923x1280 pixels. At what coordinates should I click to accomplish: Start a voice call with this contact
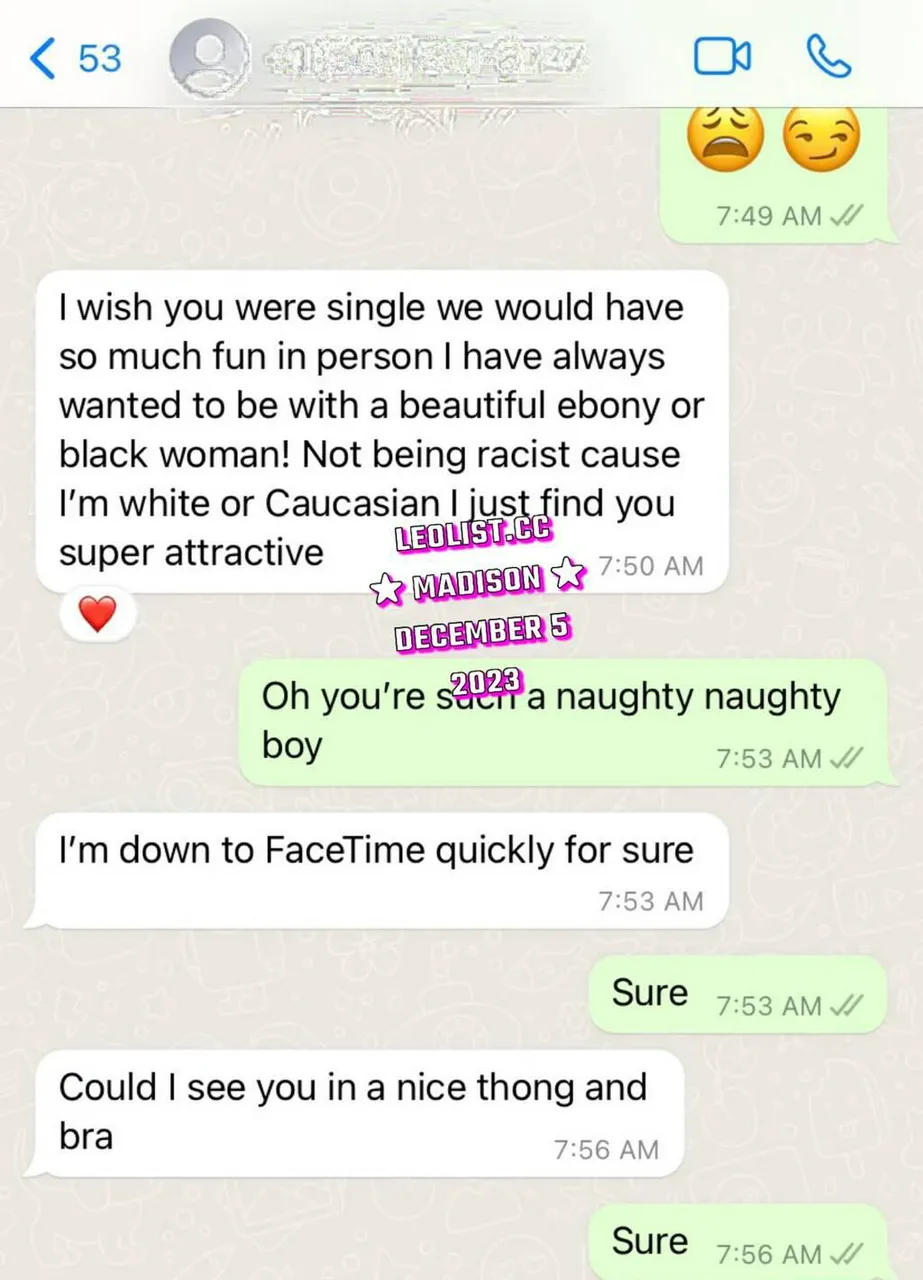click(828, 57)
